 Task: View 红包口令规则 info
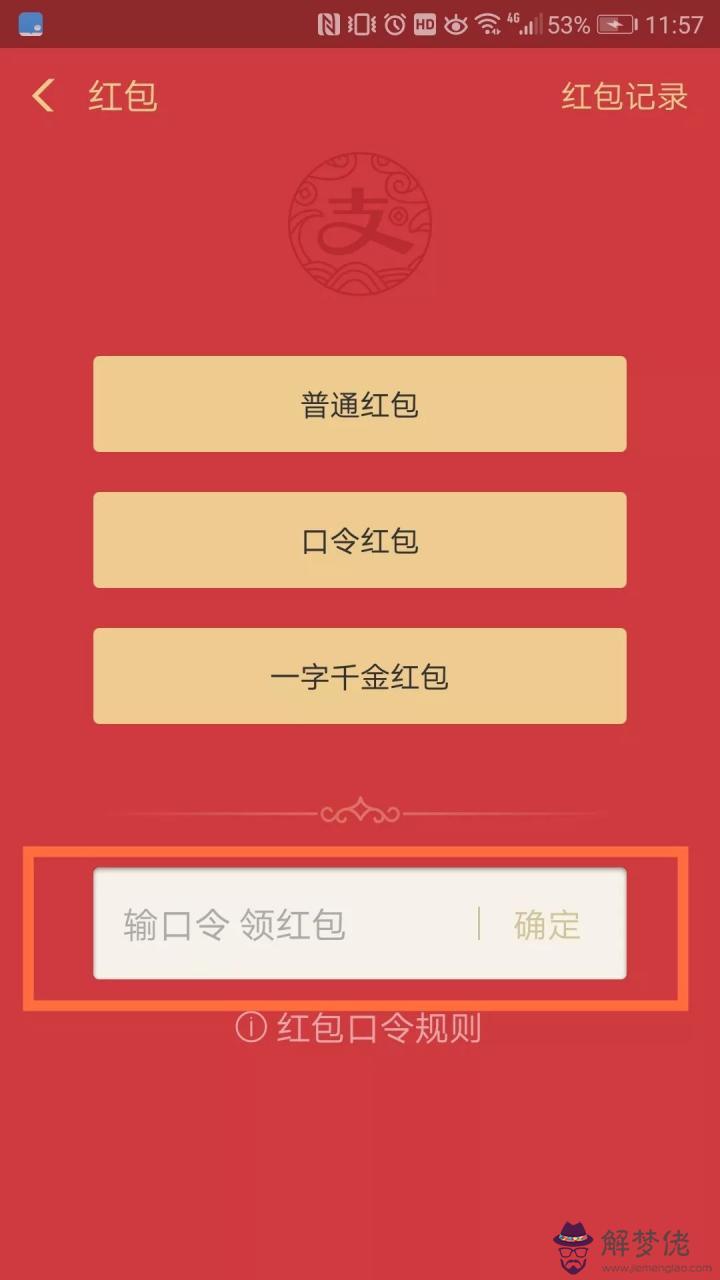click(360, 1028)
